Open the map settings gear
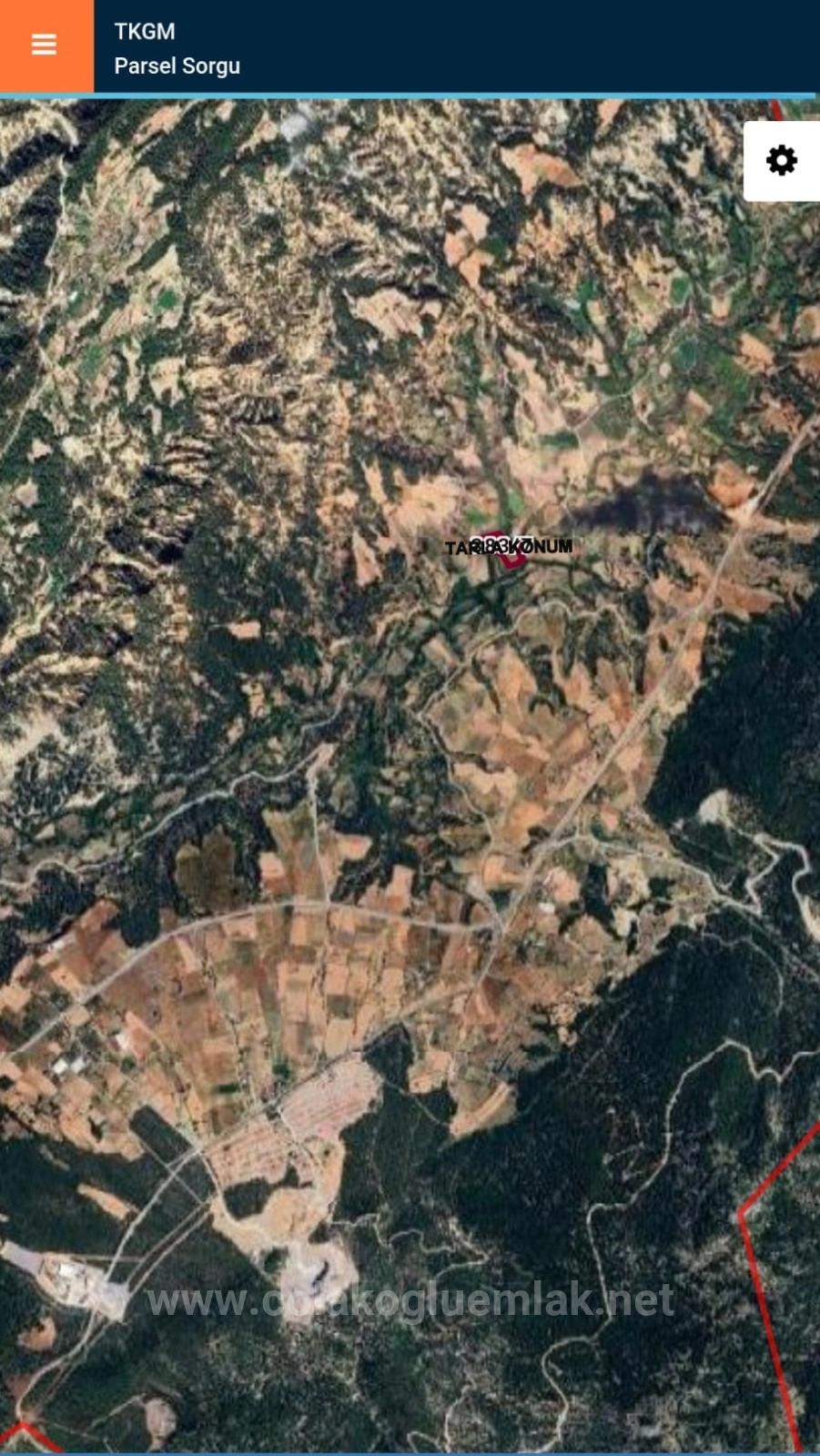Viewport: 820px width, 1456px height. (781, 161)
